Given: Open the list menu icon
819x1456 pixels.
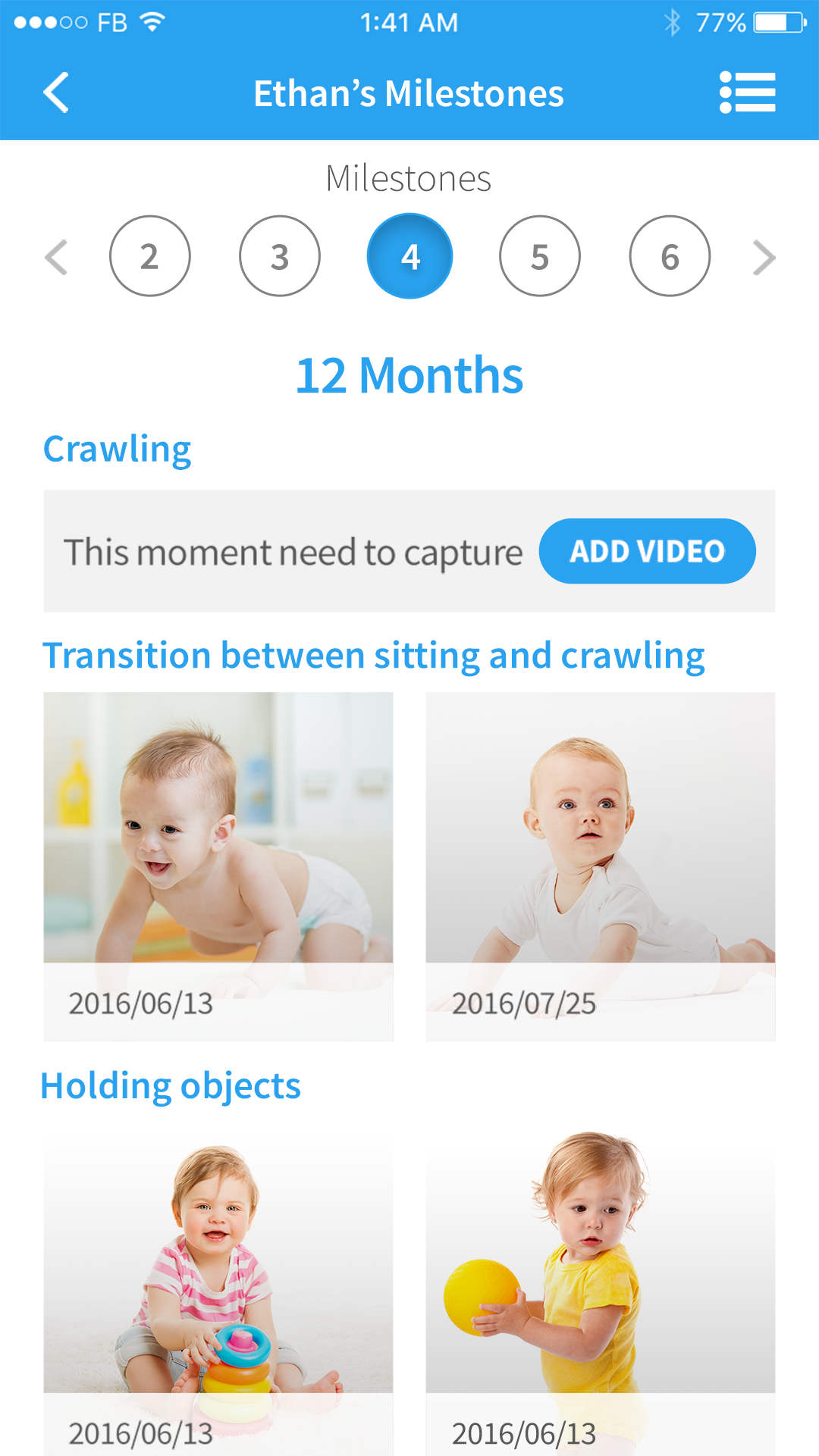Looking at the screenshot, I should [x=747, y=92].
